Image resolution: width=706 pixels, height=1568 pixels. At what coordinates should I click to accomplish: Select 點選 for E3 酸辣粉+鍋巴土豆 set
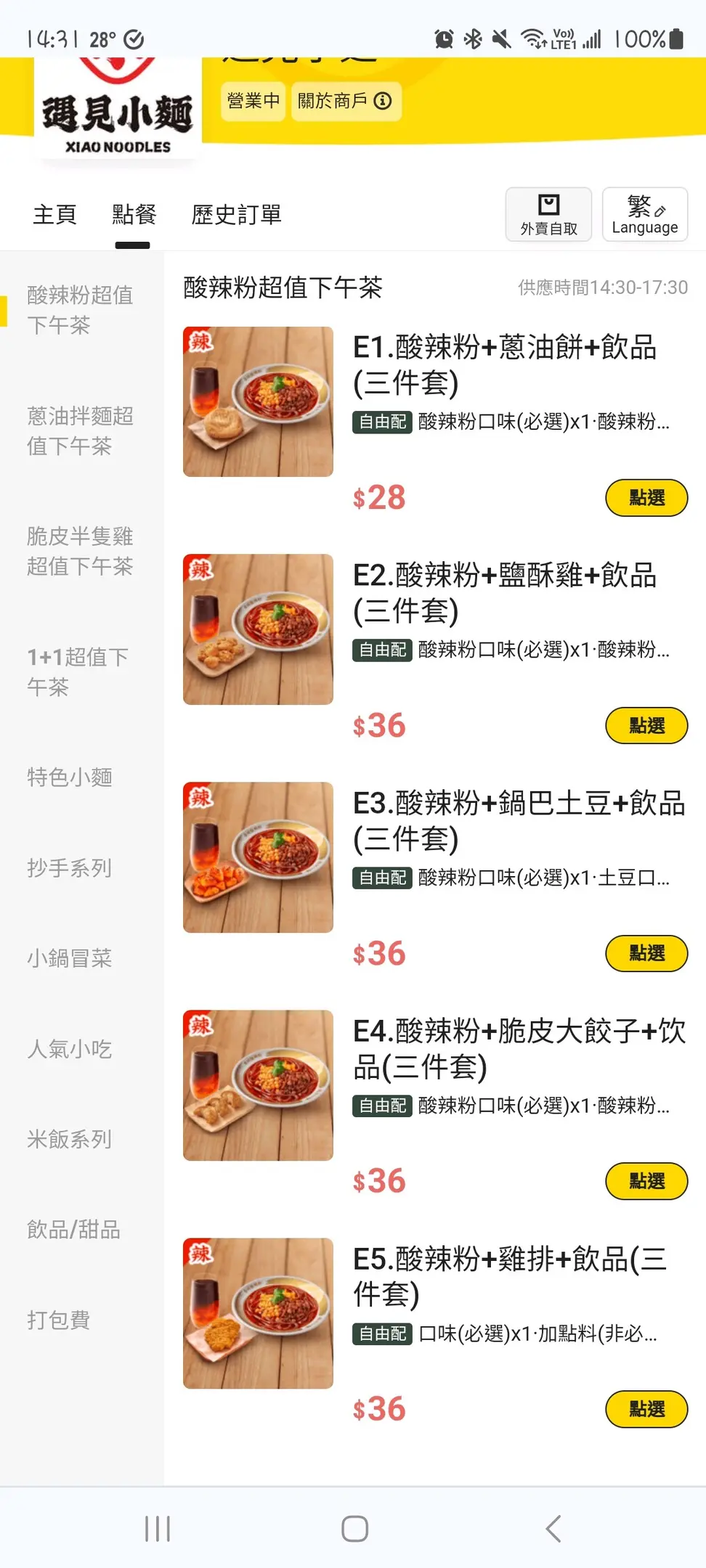[646, 953]
